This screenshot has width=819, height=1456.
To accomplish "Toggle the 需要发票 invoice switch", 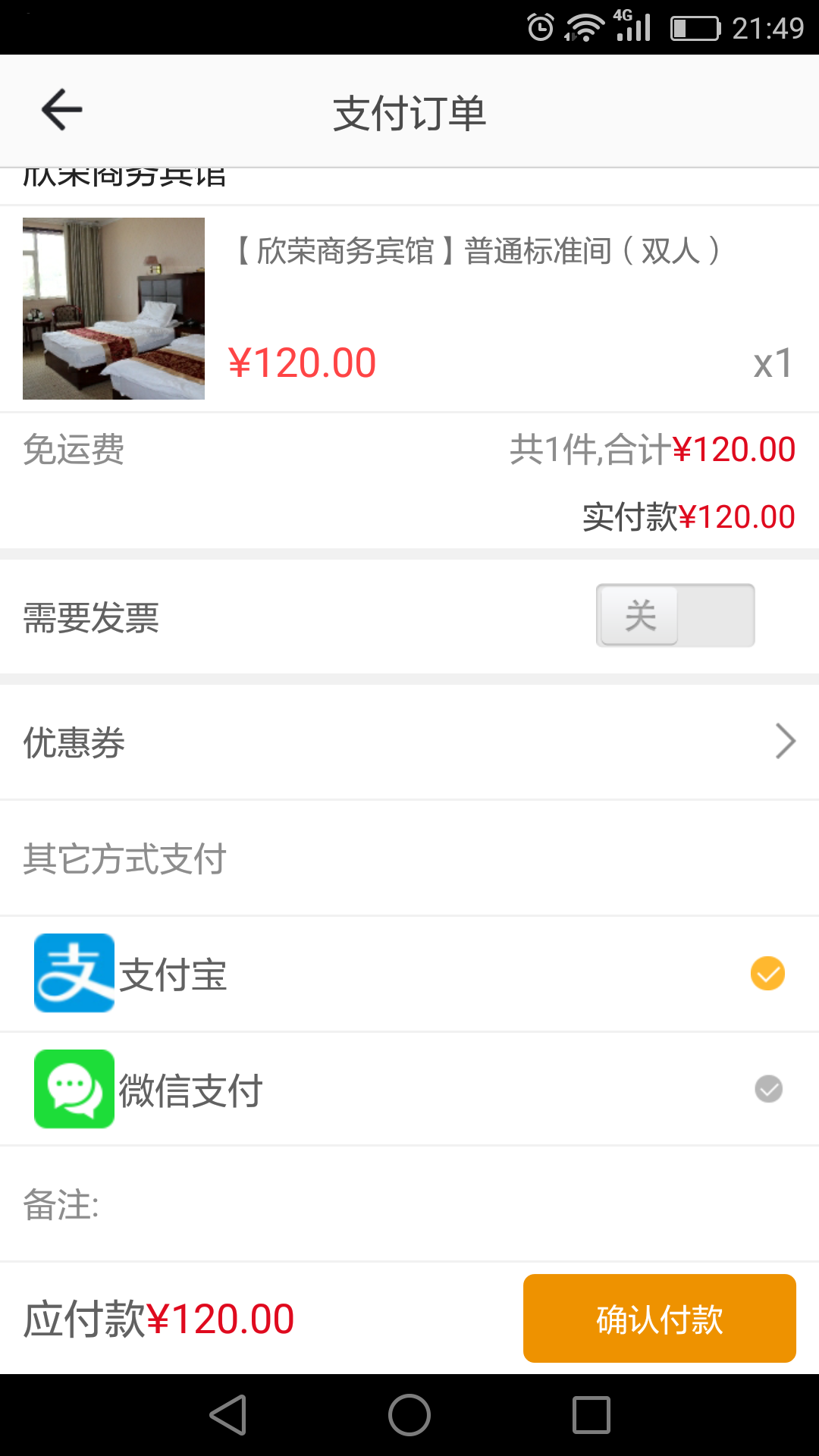I will pos(675,615).
